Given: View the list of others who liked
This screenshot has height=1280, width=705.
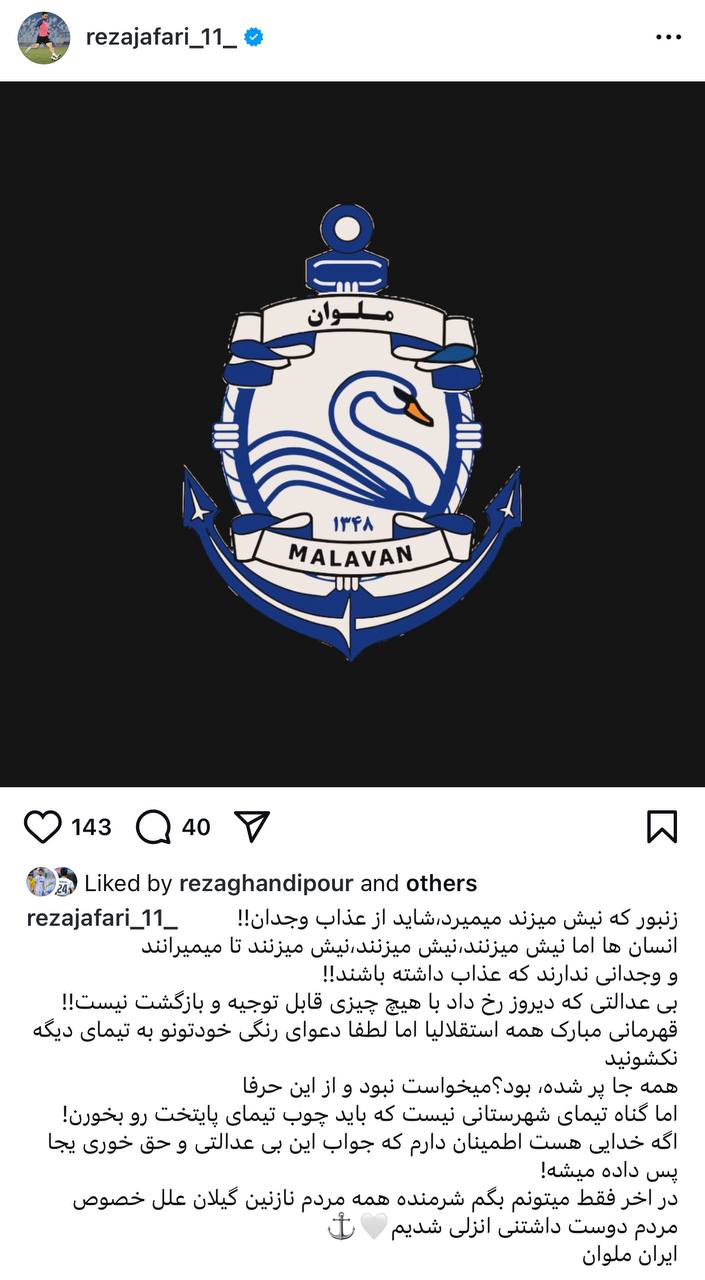Looking at the screenshot, I should (440, 883).
